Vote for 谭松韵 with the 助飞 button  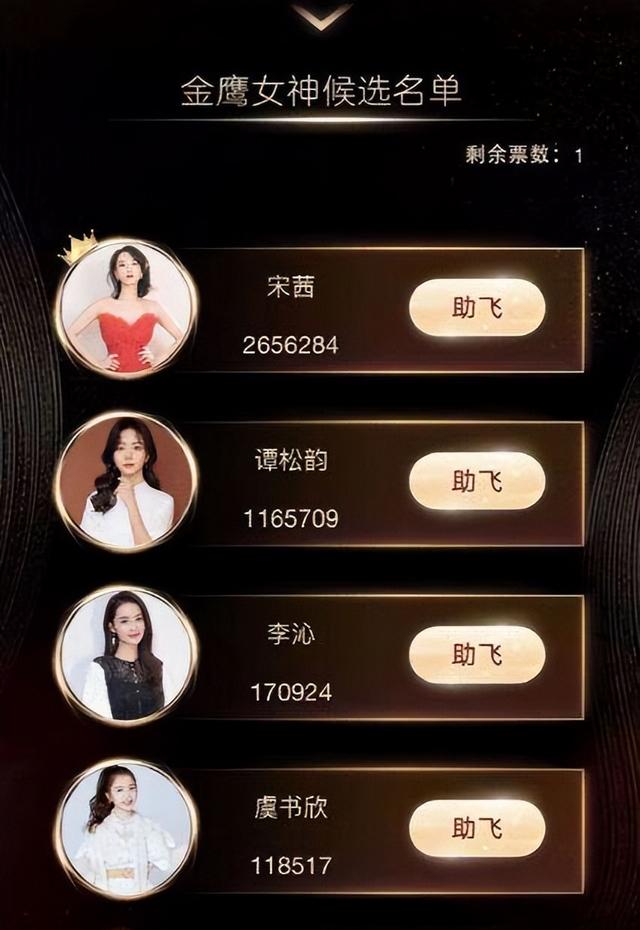click(x=477, y=481)
